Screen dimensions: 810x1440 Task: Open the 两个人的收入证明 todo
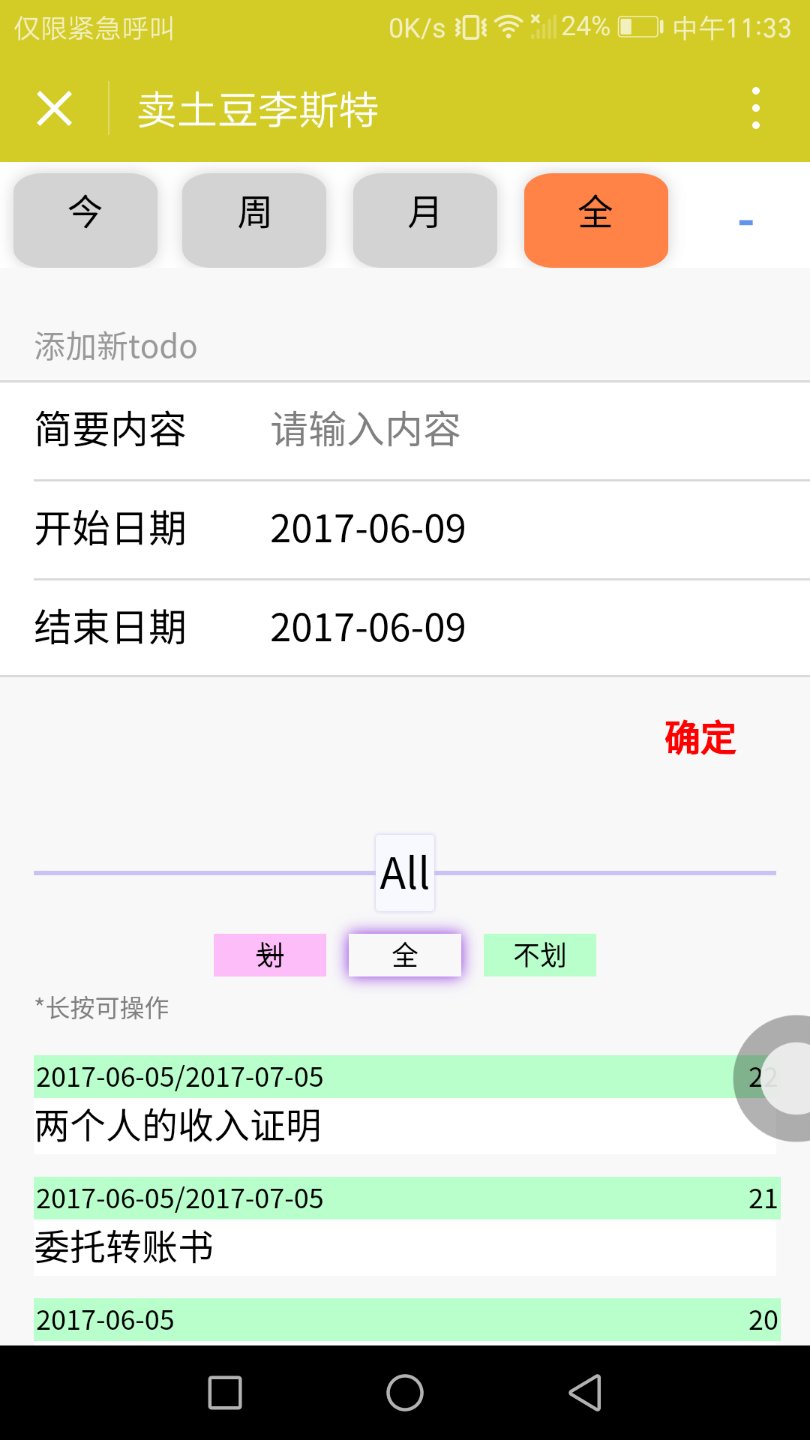click(405, 1105)
